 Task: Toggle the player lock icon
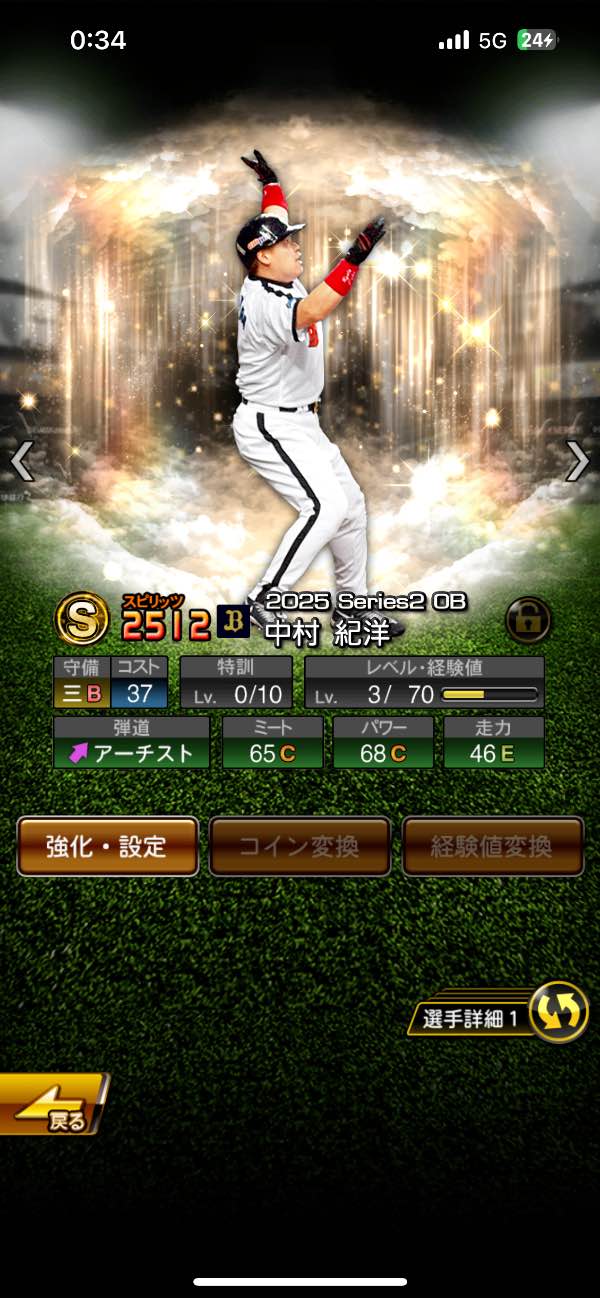(528, 621)
